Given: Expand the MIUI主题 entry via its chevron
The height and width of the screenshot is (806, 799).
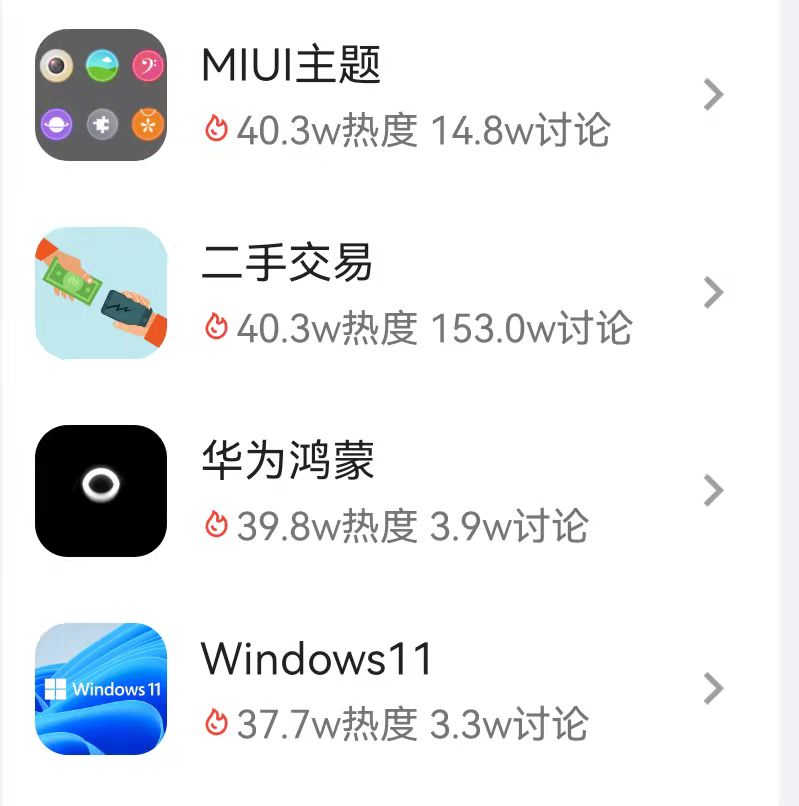Looking at the screenshot, I should [714, 93].
